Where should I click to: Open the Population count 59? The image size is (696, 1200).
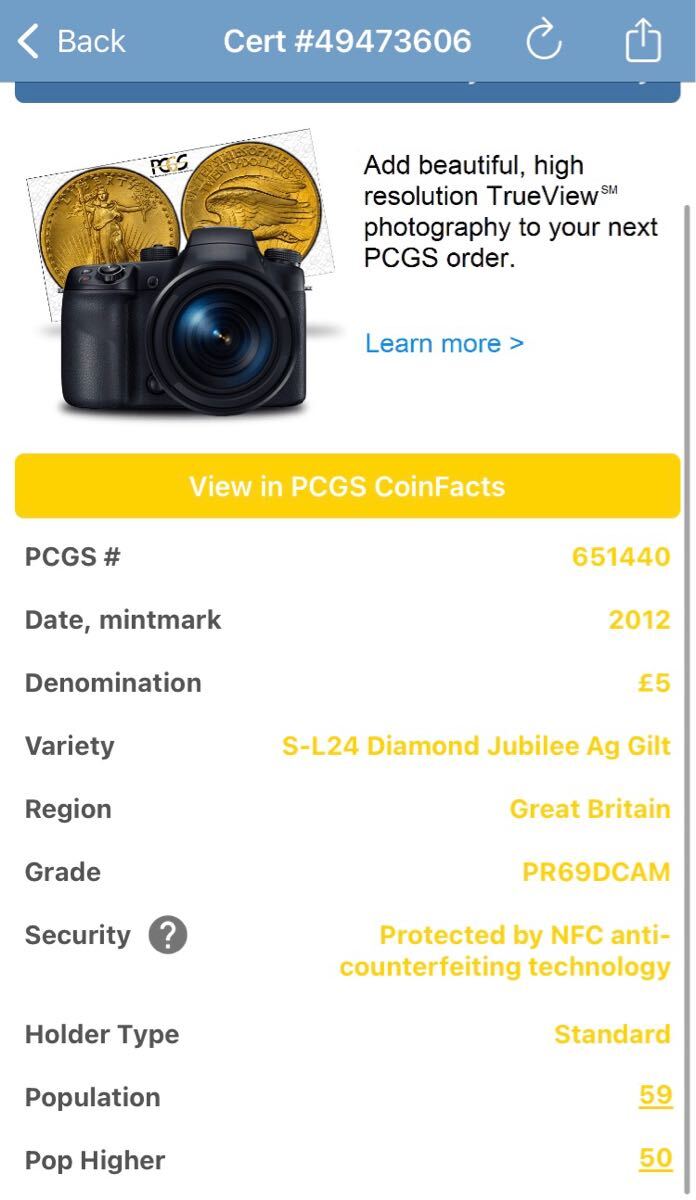[655, 1096]
